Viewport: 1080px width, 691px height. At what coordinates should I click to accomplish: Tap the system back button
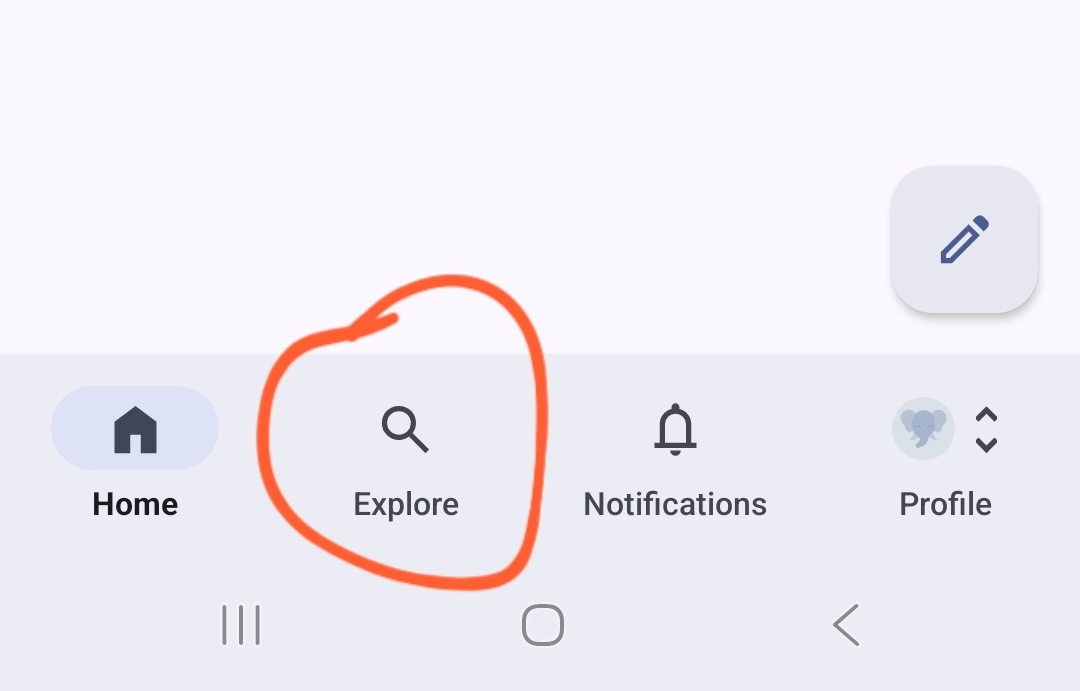846,625
